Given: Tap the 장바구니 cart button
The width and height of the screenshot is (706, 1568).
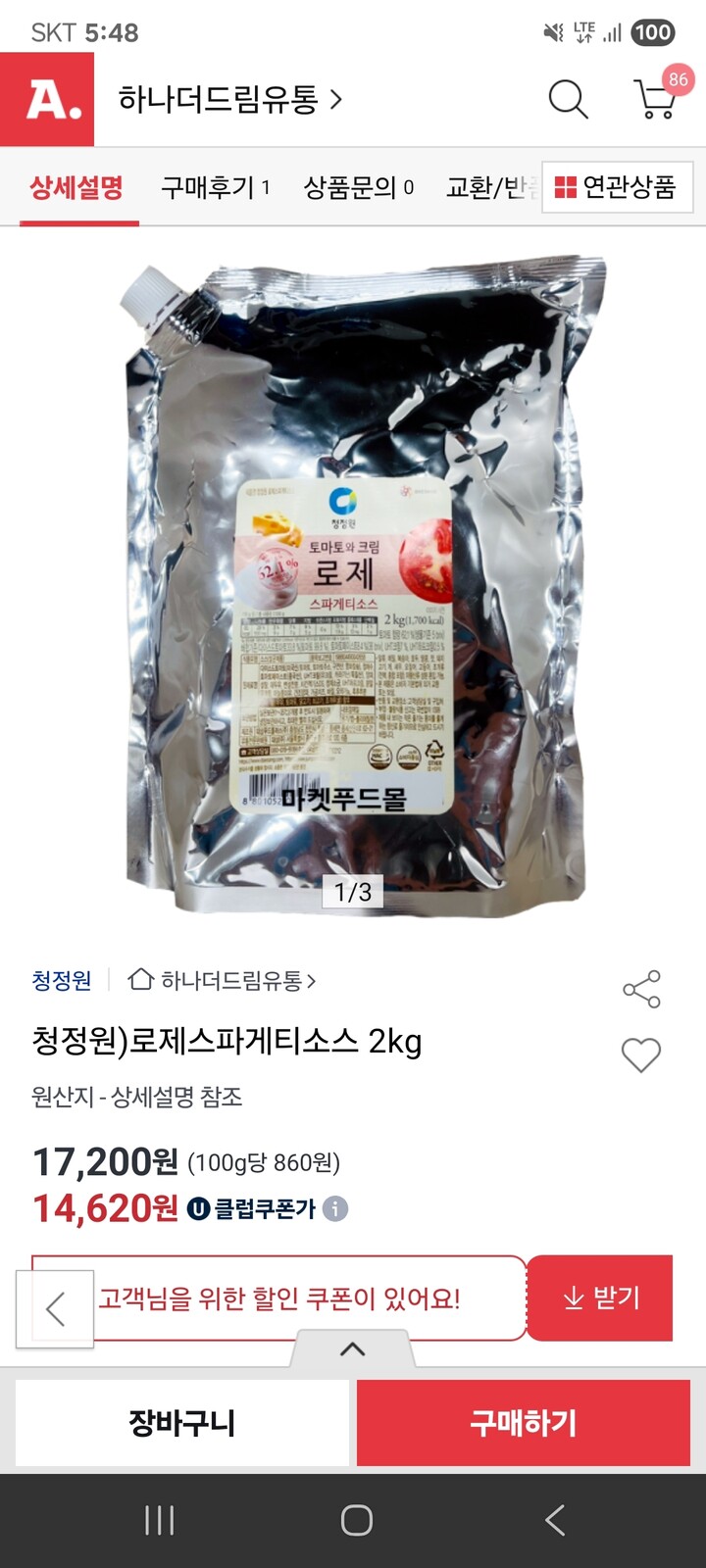Looking at the screenshot, I should pos(181,1423).
